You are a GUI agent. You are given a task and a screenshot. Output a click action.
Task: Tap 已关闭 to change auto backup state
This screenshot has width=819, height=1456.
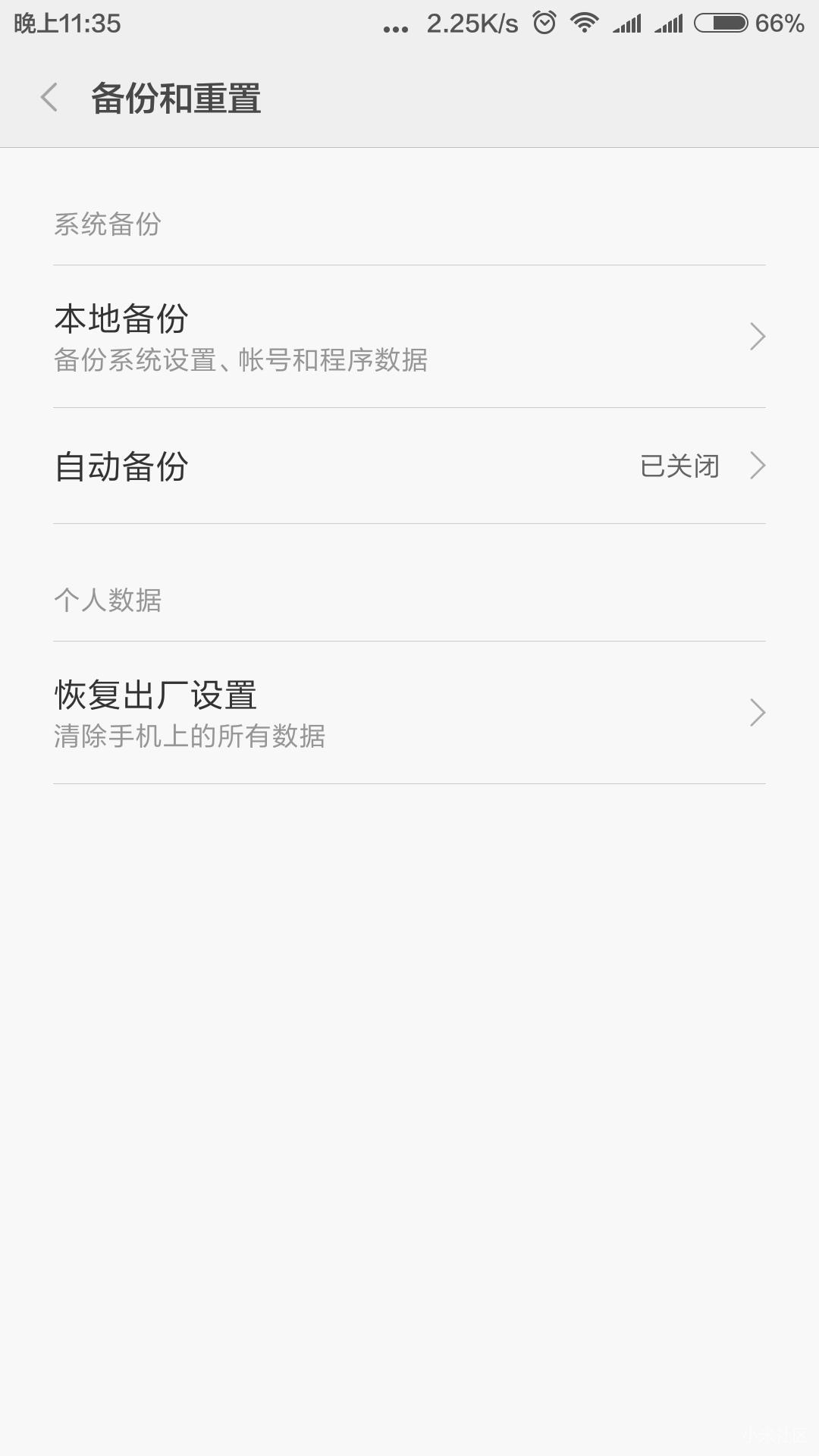point(677,467)
